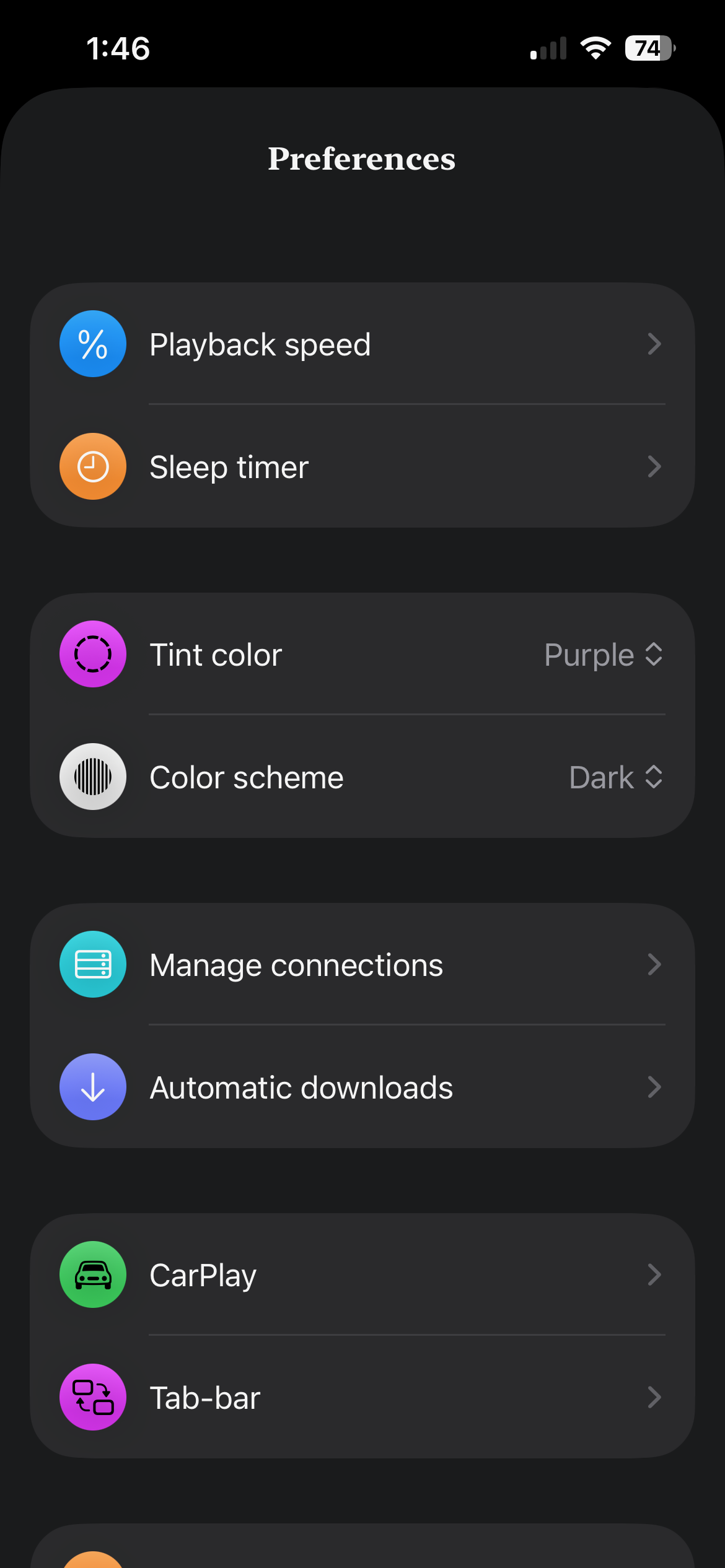The height and width of the screenshot is (1568, 725).
Task: Open the Sleep timer settings
Action: [x=362, y=467]
